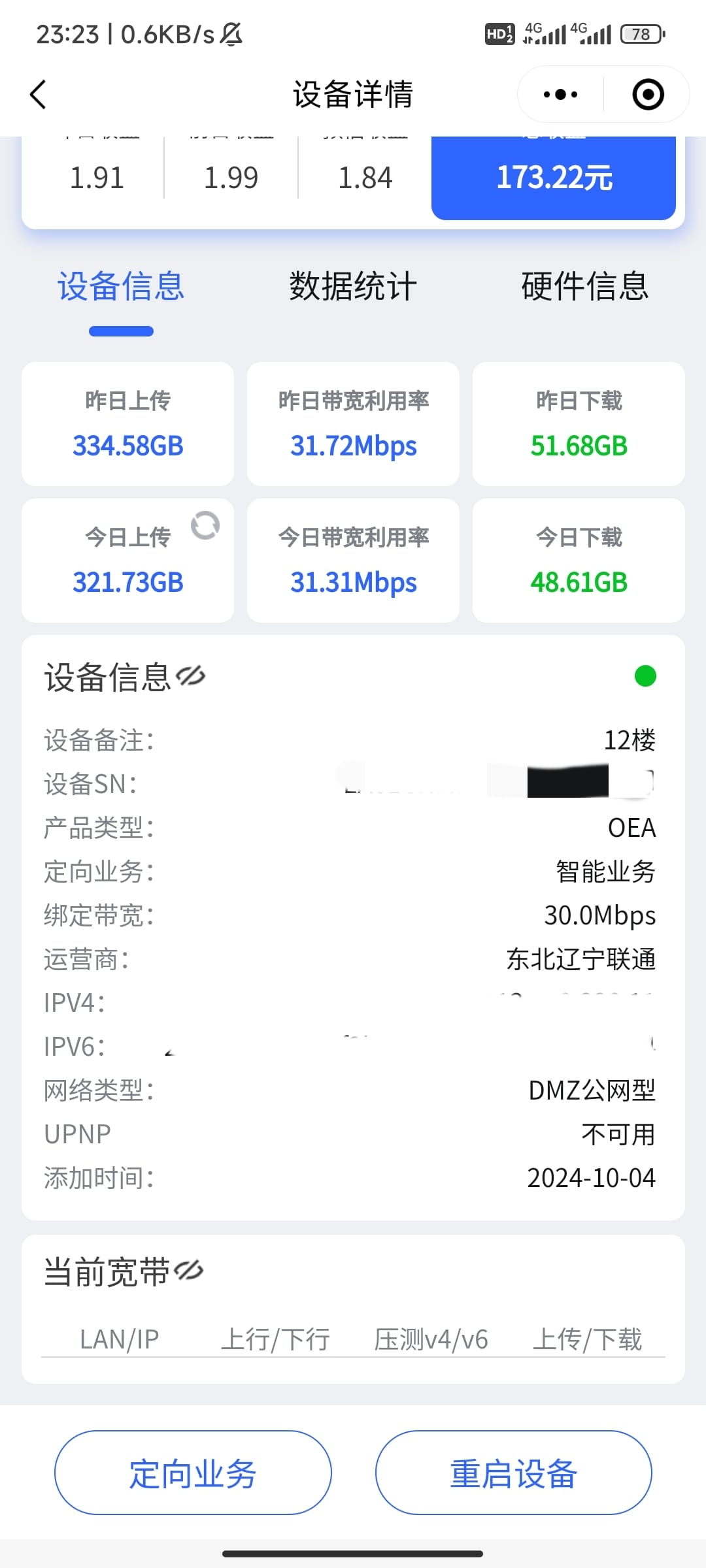Switch to the 数据统计 tab
Screen dimensions: 706x1568
click(x=353, y=287)
